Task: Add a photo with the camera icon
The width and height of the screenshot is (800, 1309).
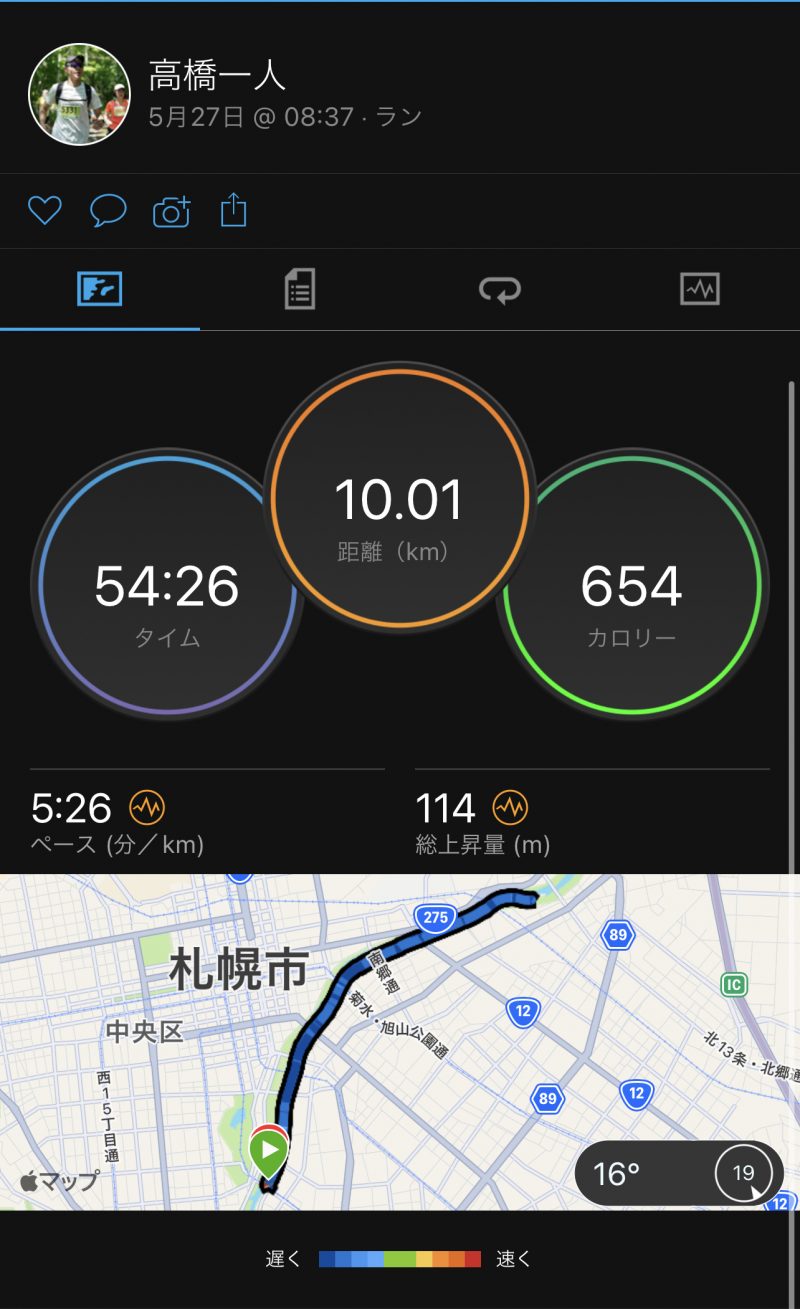Action: tap(171, 211)
